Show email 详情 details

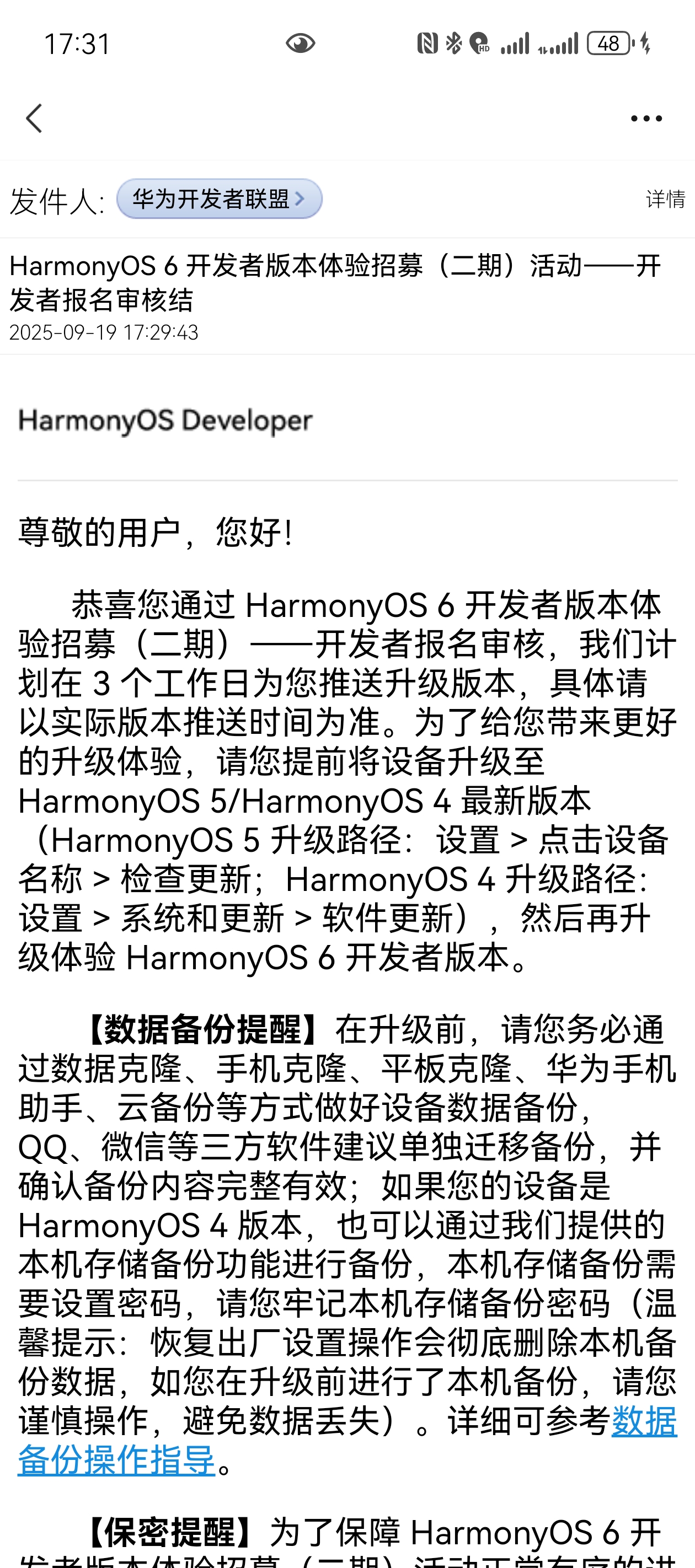(665, 199)
